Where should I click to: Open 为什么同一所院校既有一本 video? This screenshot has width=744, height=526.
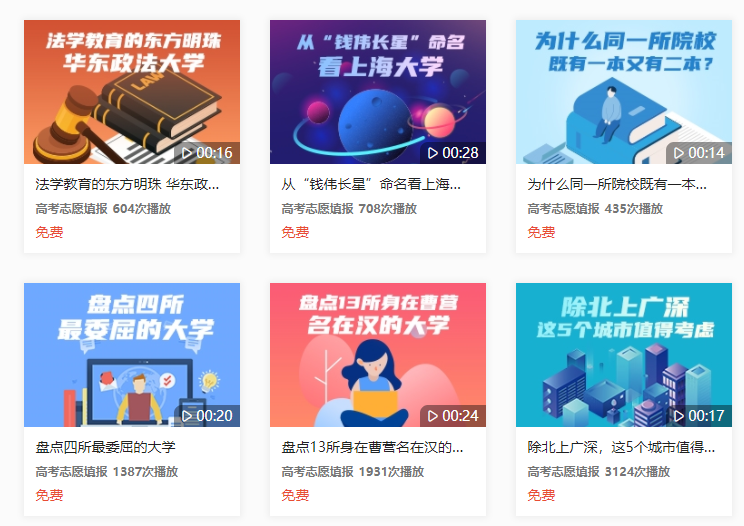623,92
